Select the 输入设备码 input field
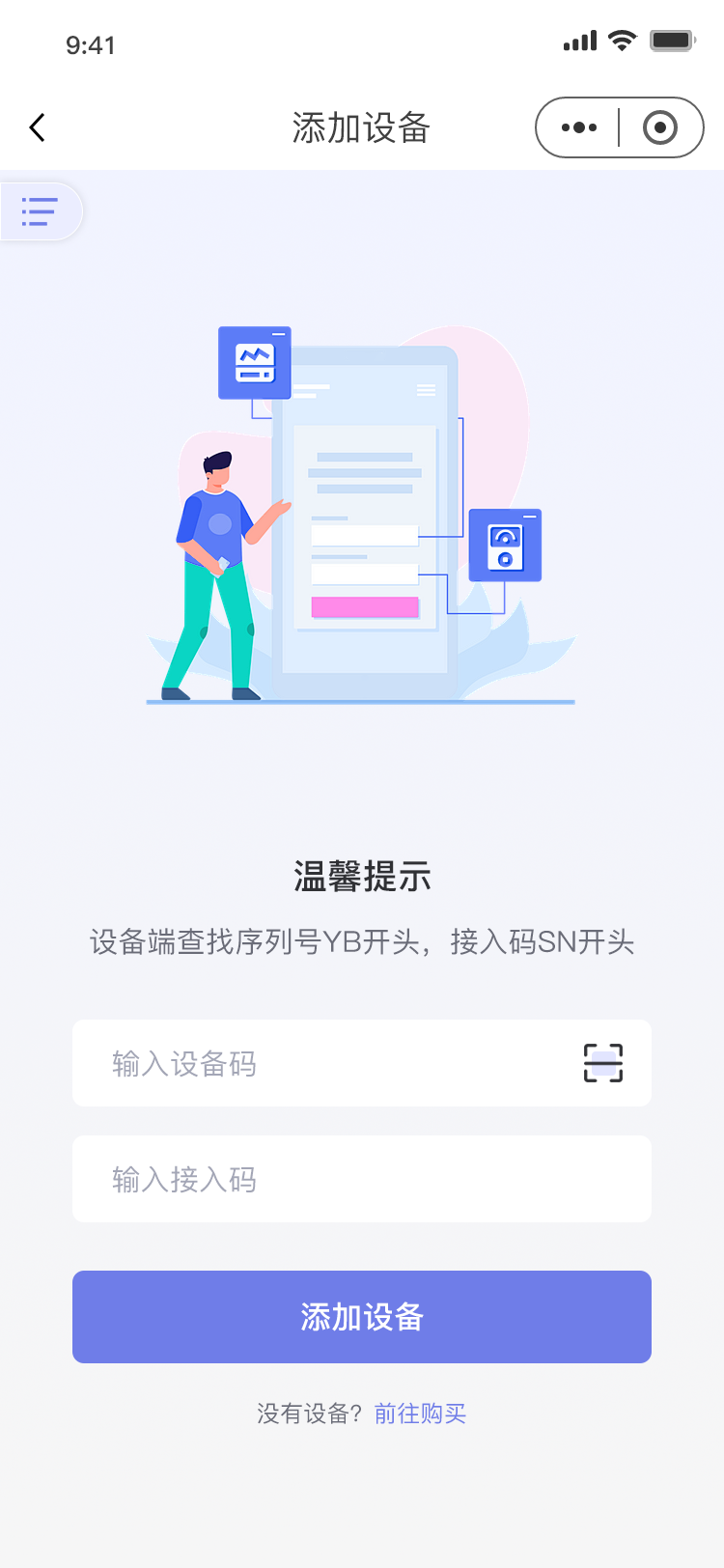The image size is (724, 1568). [x=290, y=1062]
